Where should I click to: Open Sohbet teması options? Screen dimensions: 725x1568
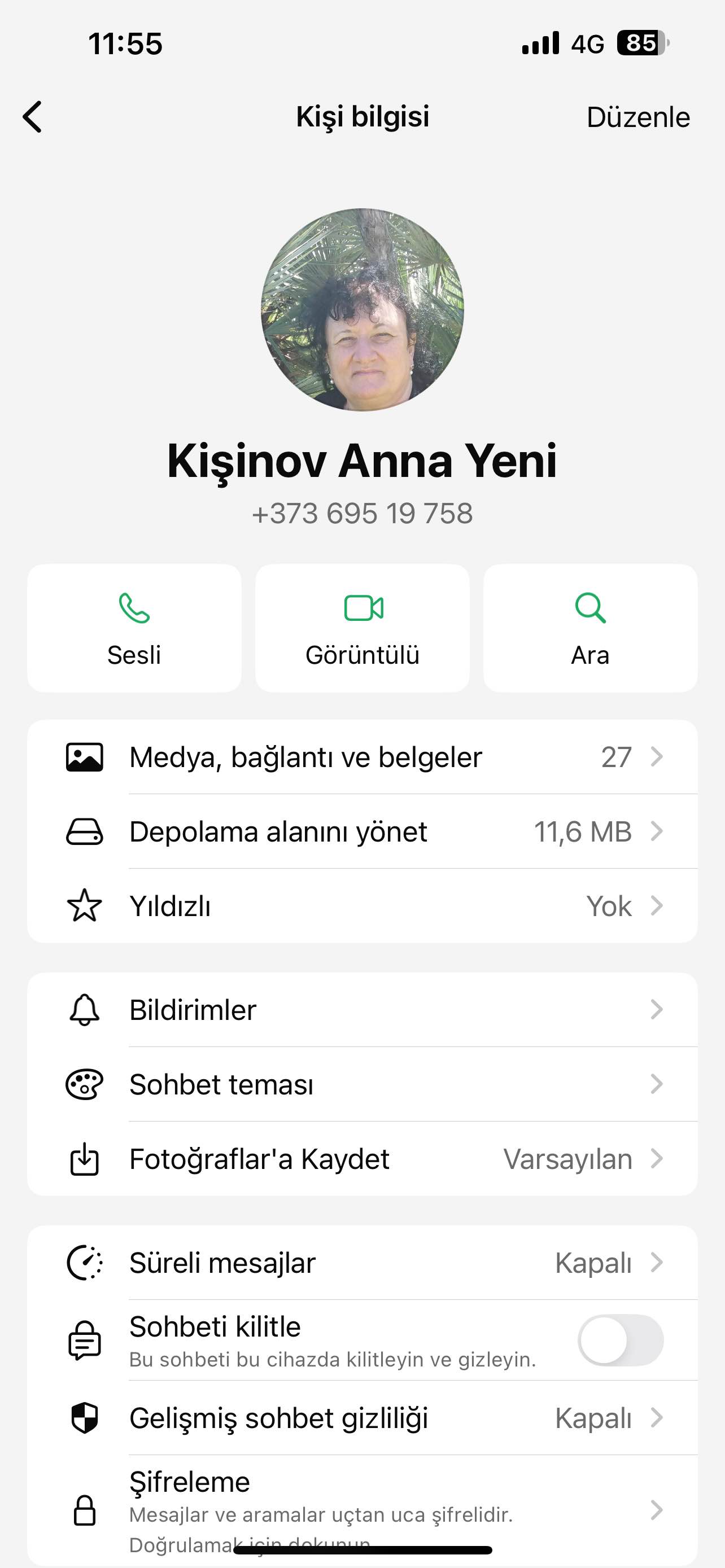(362, 1084)
